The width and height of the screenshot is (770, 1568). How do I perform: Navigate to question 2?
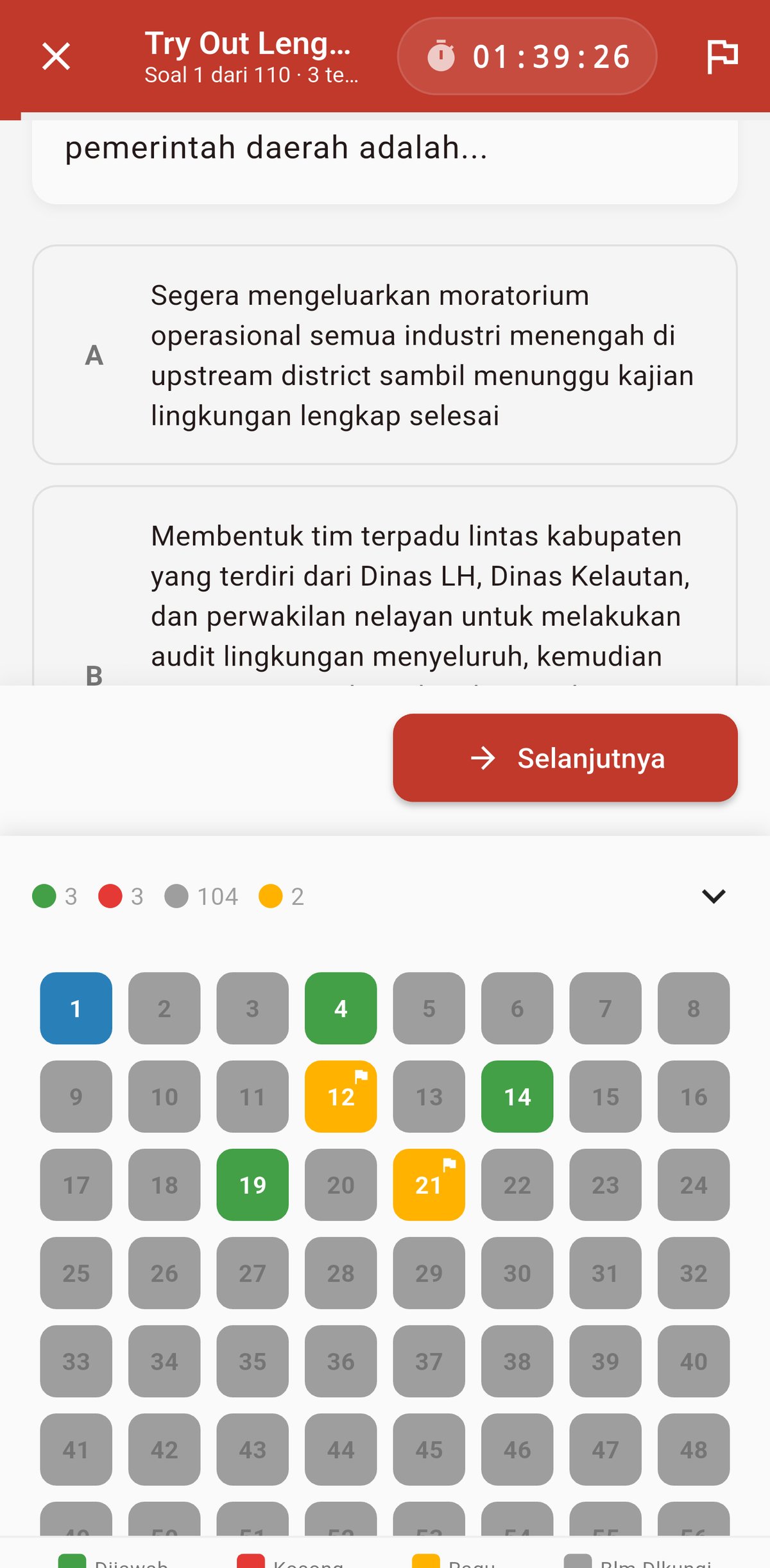tap(164, 1008)
